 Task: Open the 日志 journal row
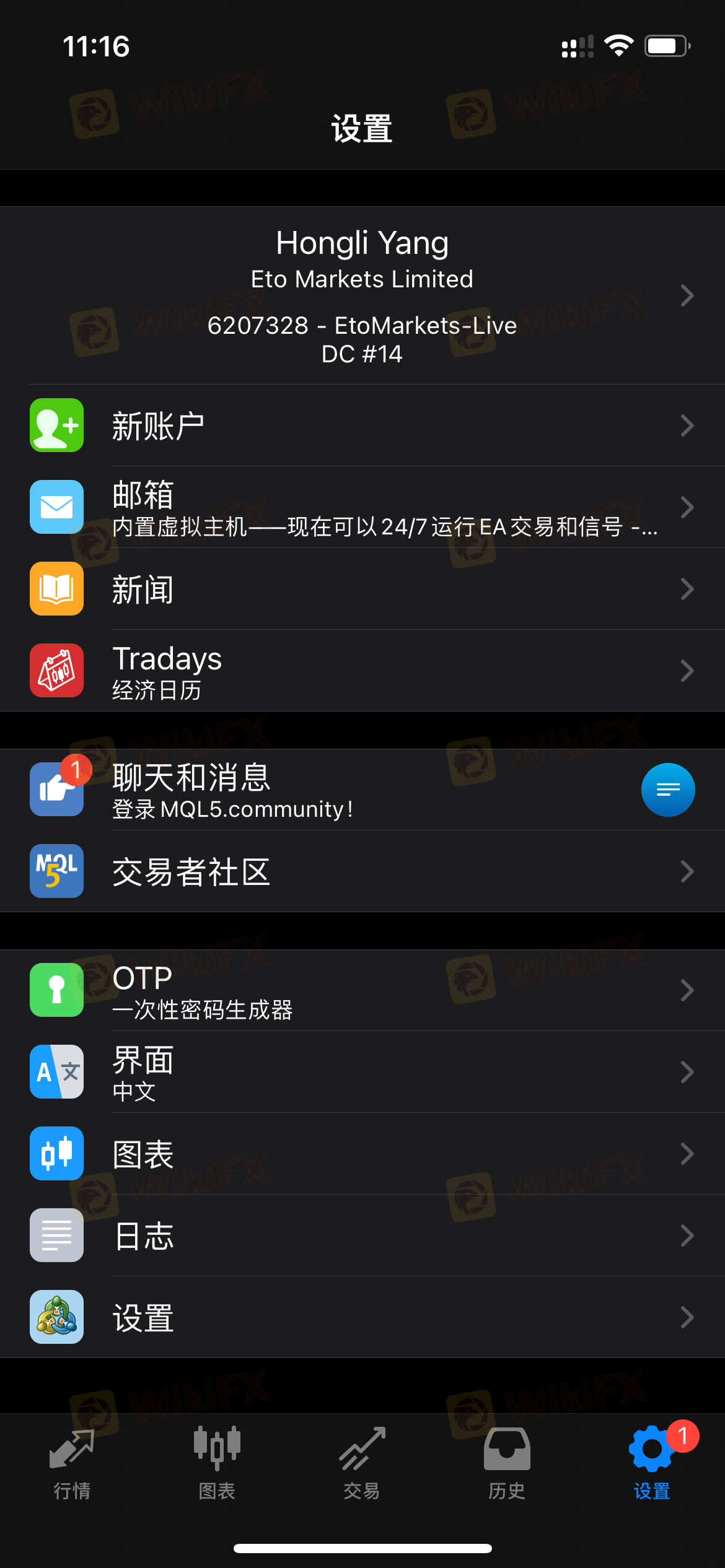pyautogui.click(x=362, y=1235)
